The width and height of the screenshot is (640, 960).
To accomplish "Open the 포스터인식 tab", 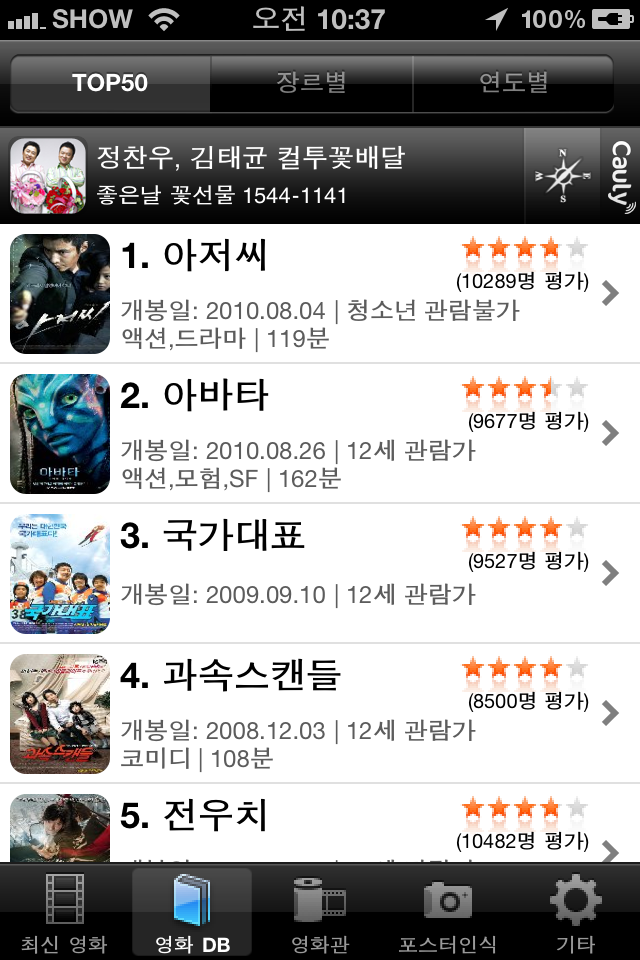I will point(448,913).
